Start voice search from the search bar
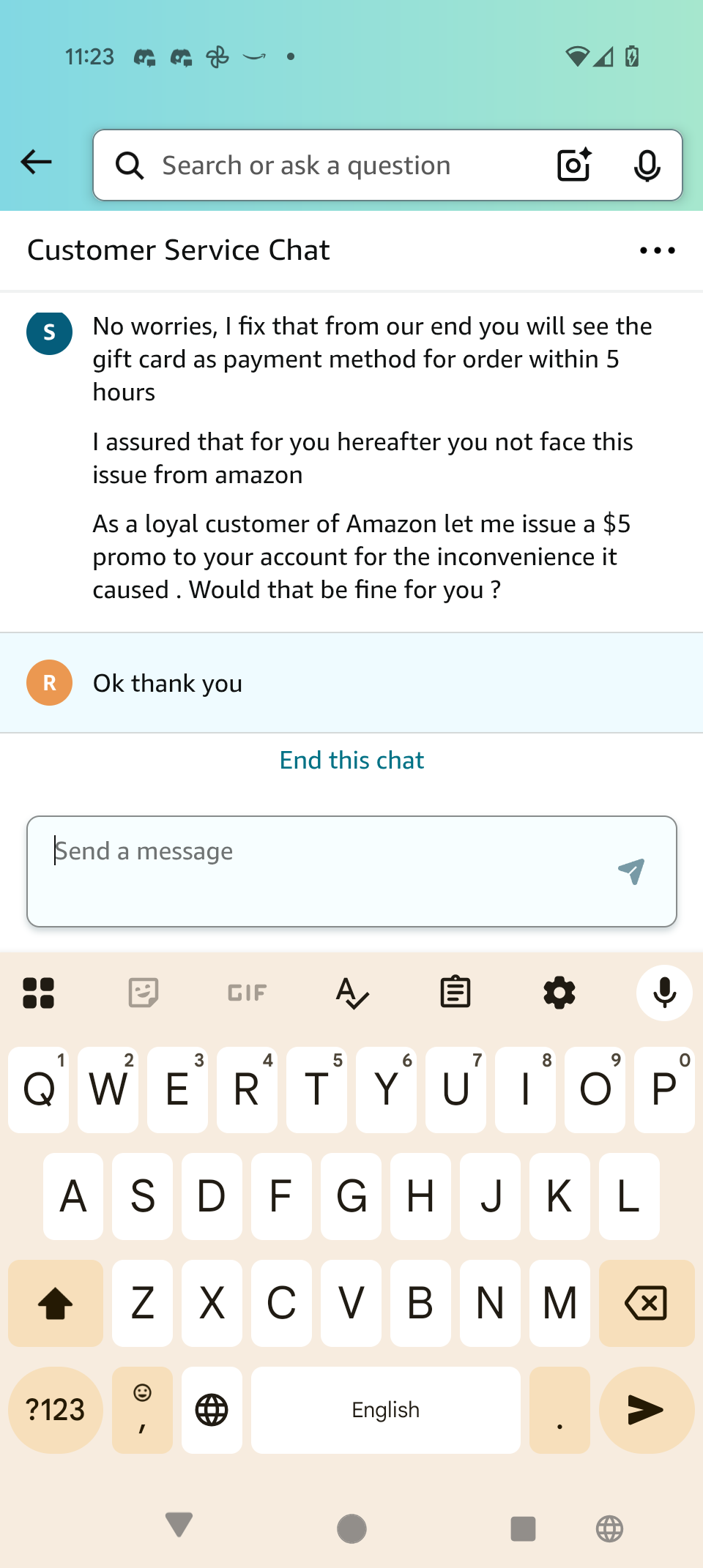This screenshot has width=703, height=1568. [647, 165]
